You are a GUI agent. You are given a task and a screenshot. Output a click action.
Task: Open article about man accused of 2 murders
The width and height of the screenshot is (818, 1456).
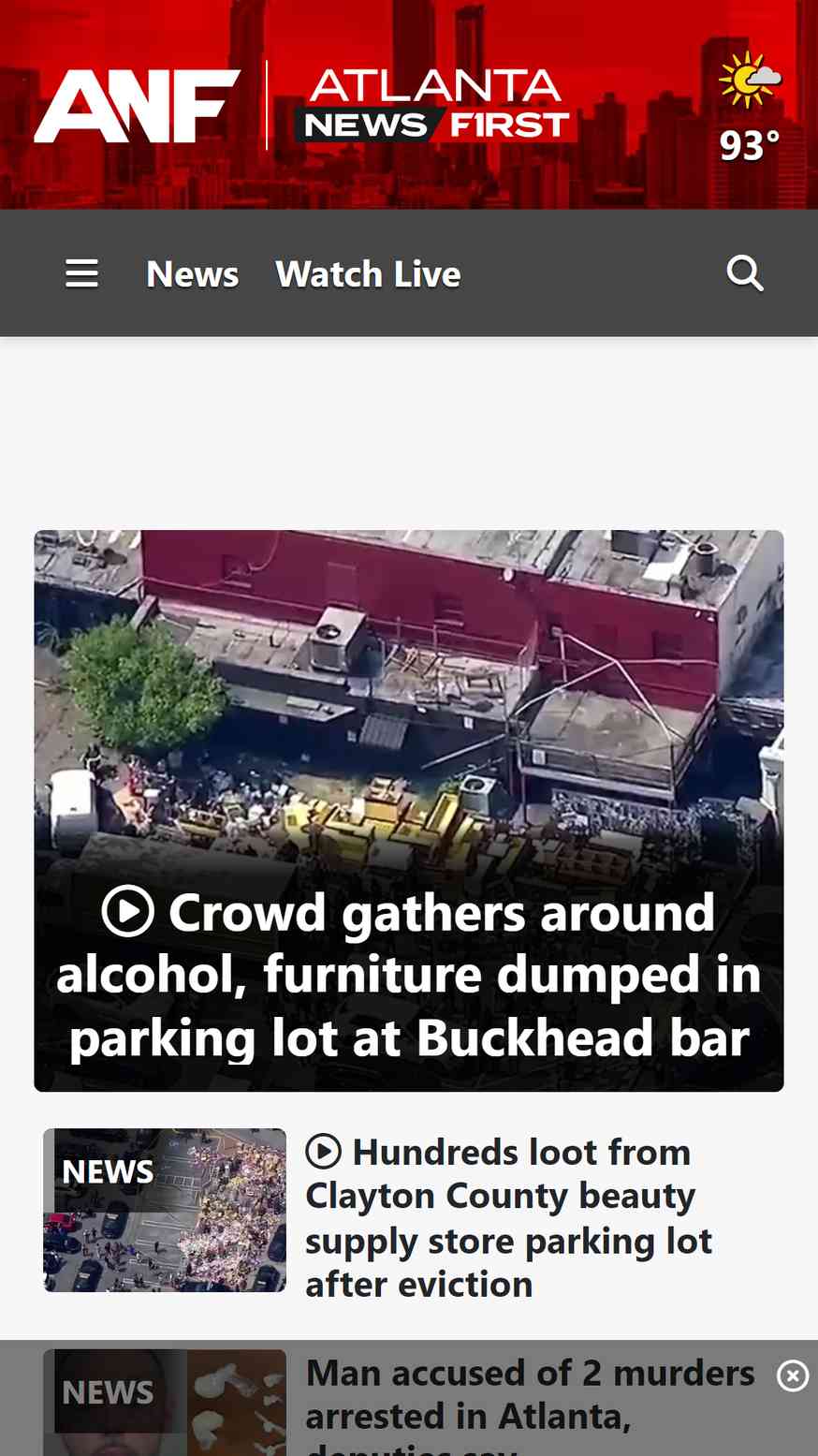529,1395
